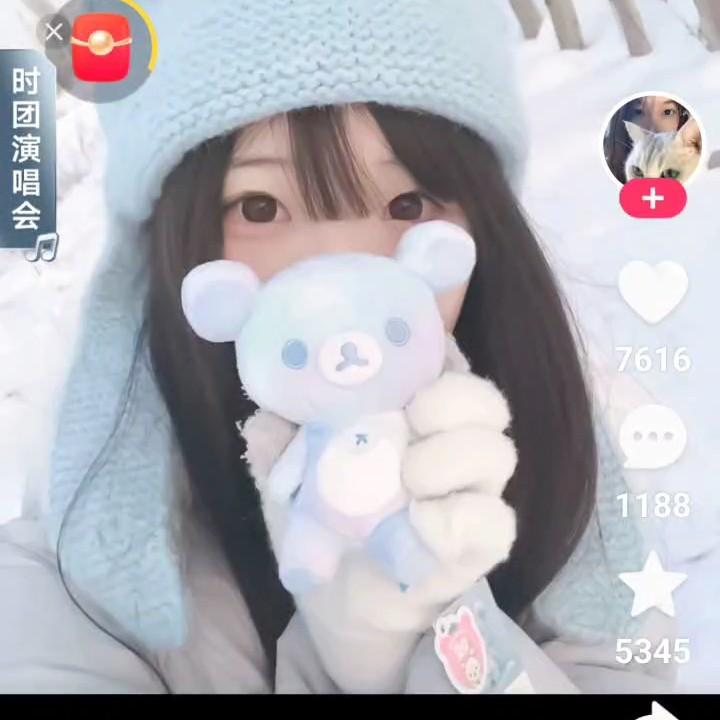
Task: Like this video with the heart
Action: 653,292
